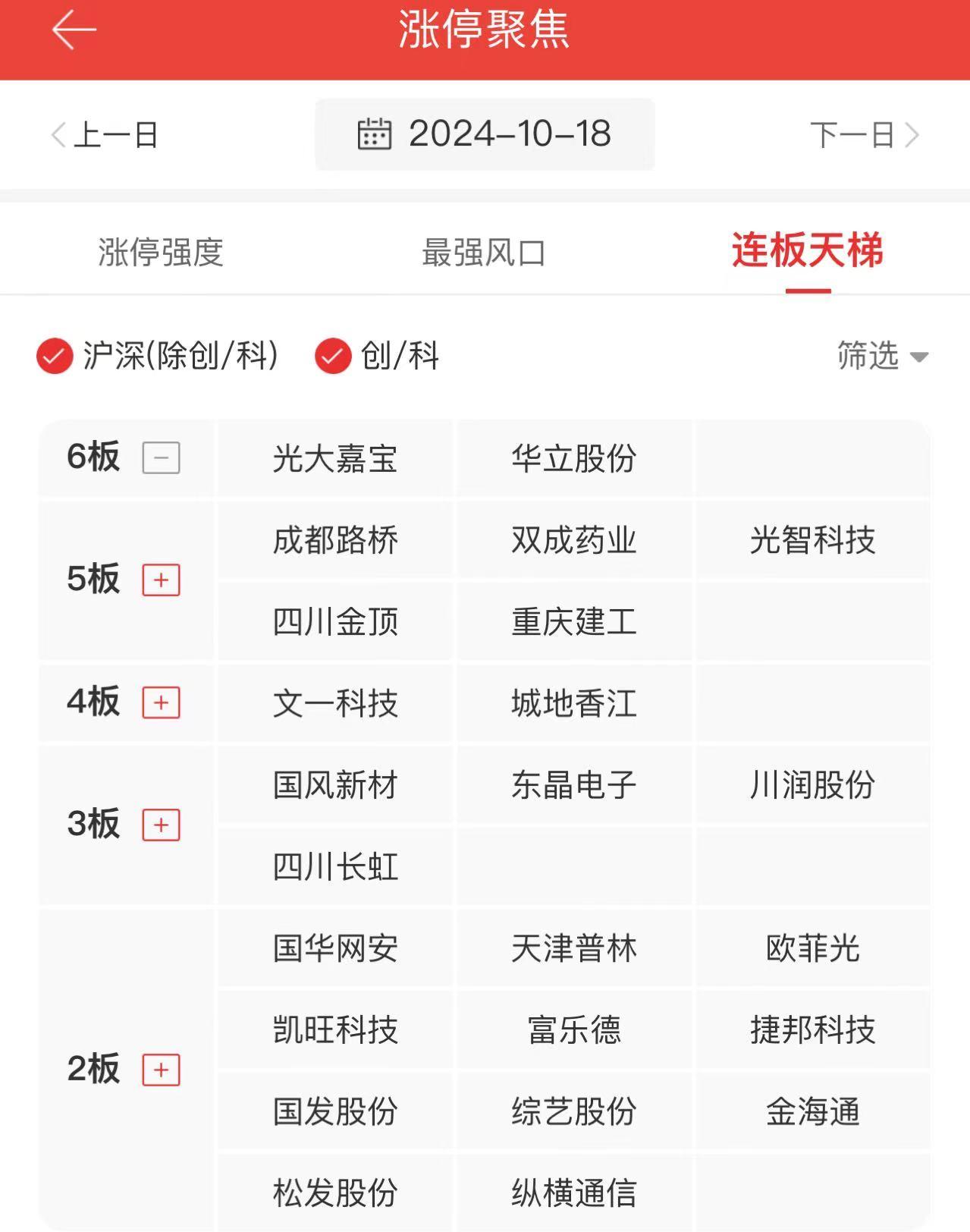Image resolution: width=970 pixels, height=1232 pixels.
Task: Open the date picker 2024-10-18
Action: [x=485, y=134]
